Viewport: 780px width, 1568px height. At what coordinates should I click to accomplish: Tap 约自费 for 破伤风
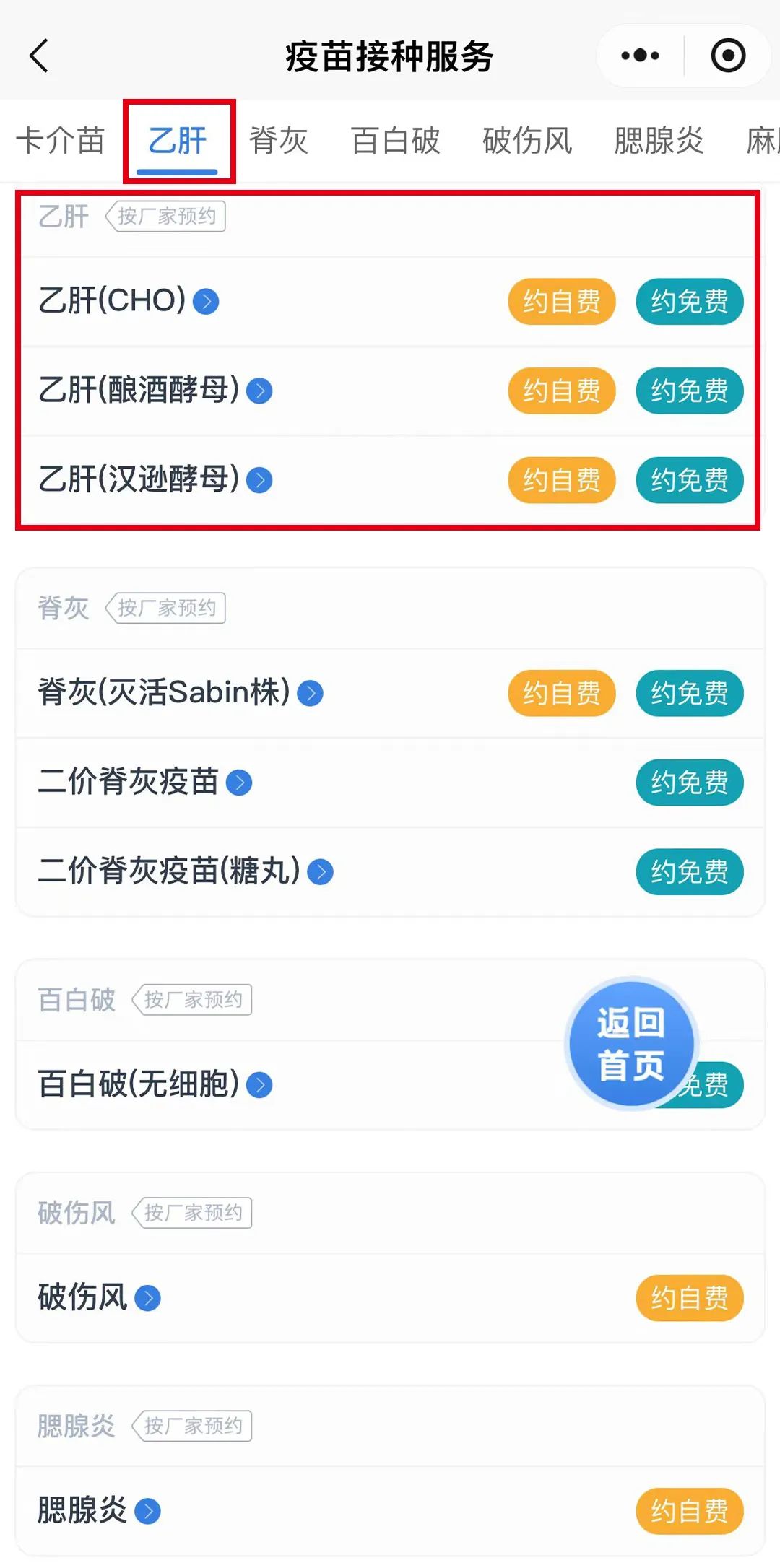(x=689, y=1297)
